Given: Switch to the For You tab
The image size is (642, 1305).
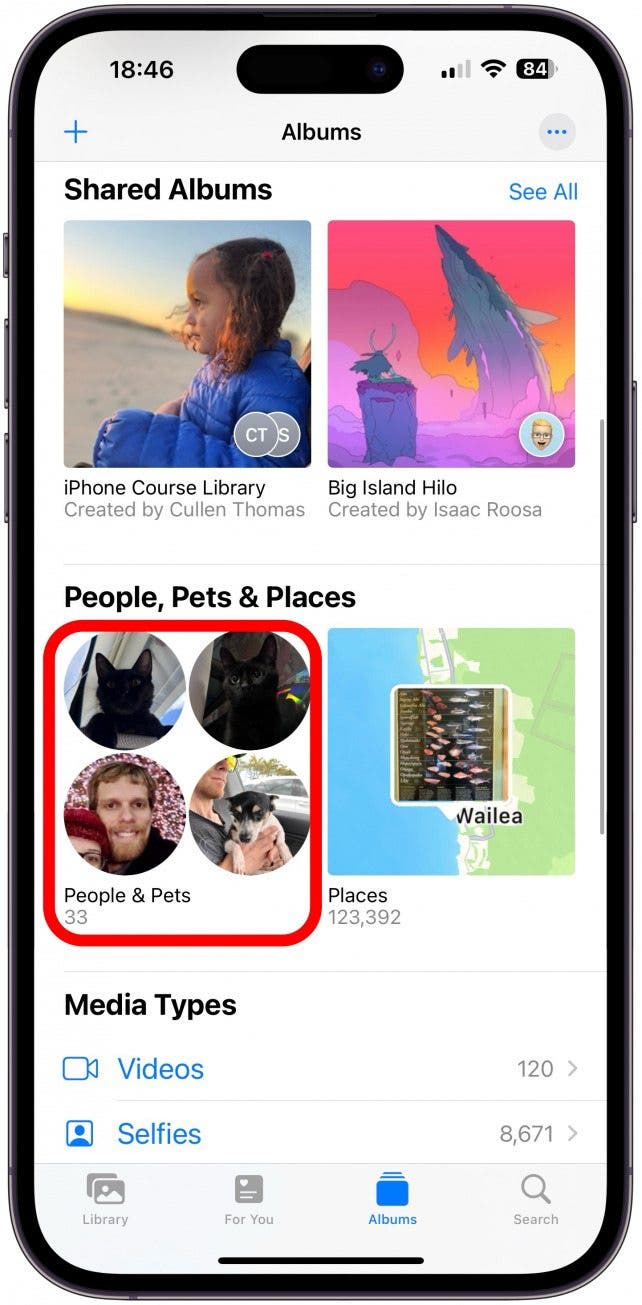Looking at the screenshot, I should [x=249, y=1199].
